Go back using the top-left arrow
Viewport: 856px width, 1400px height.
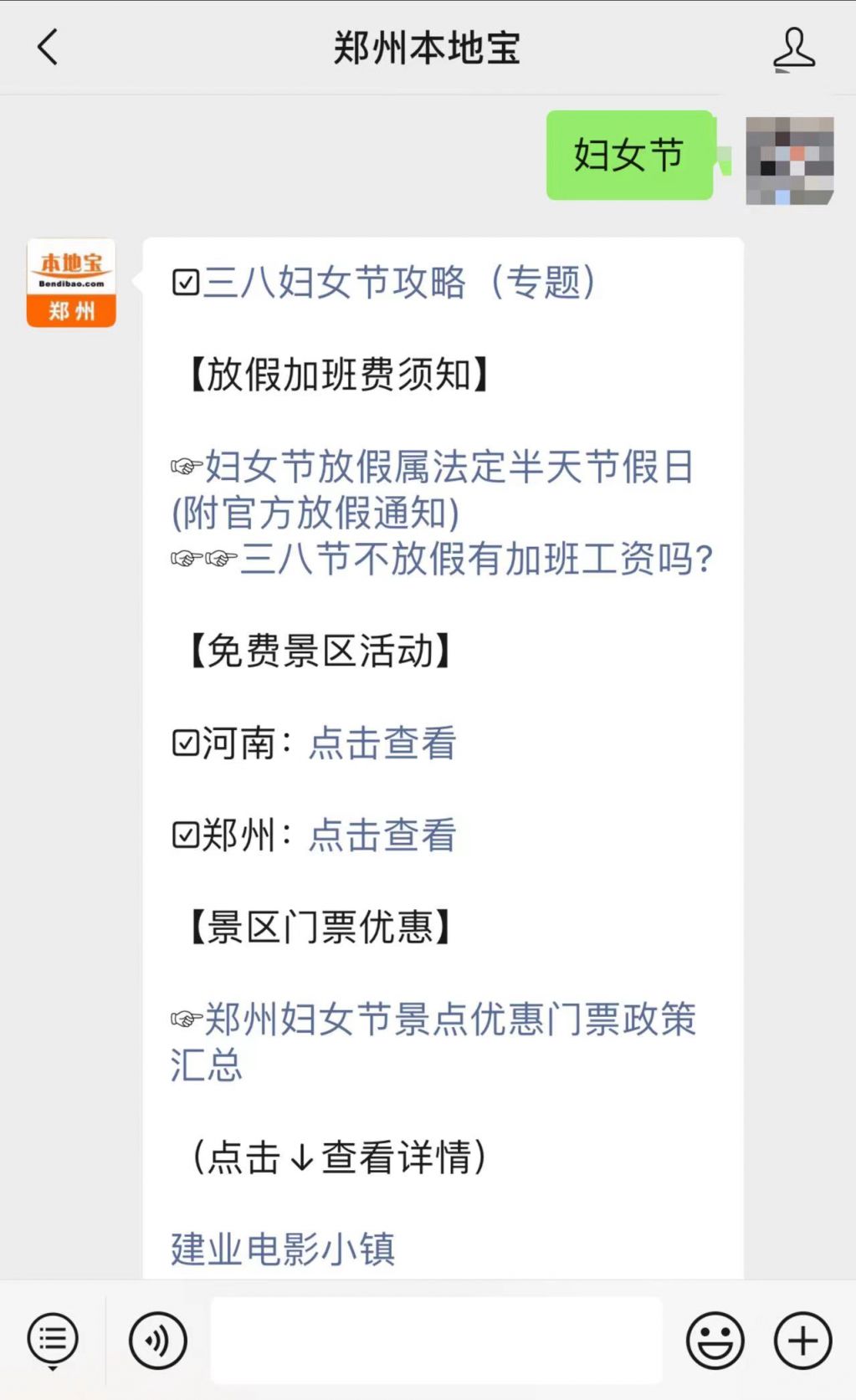tap(48, 47)
